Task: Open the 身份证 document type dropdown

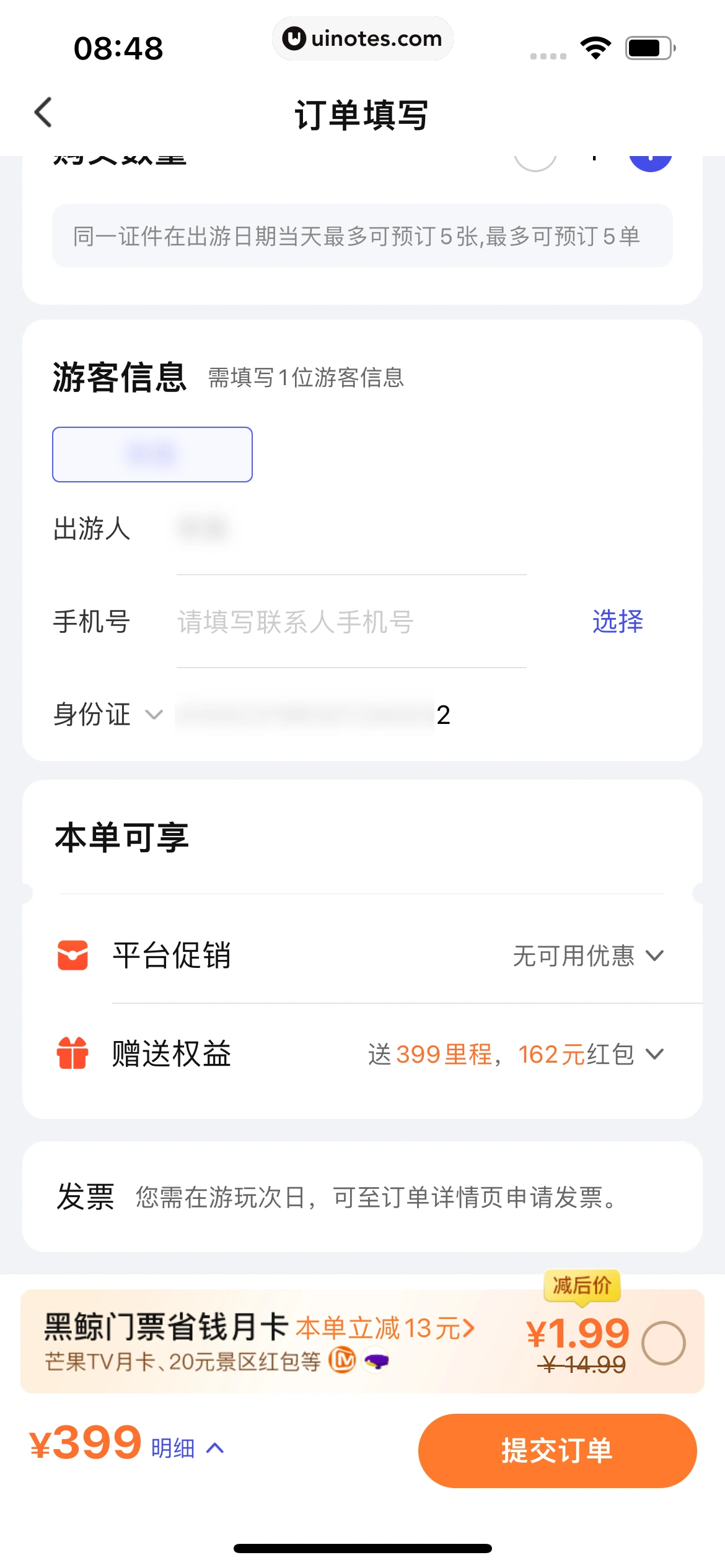Action: [x=154, y=715]
